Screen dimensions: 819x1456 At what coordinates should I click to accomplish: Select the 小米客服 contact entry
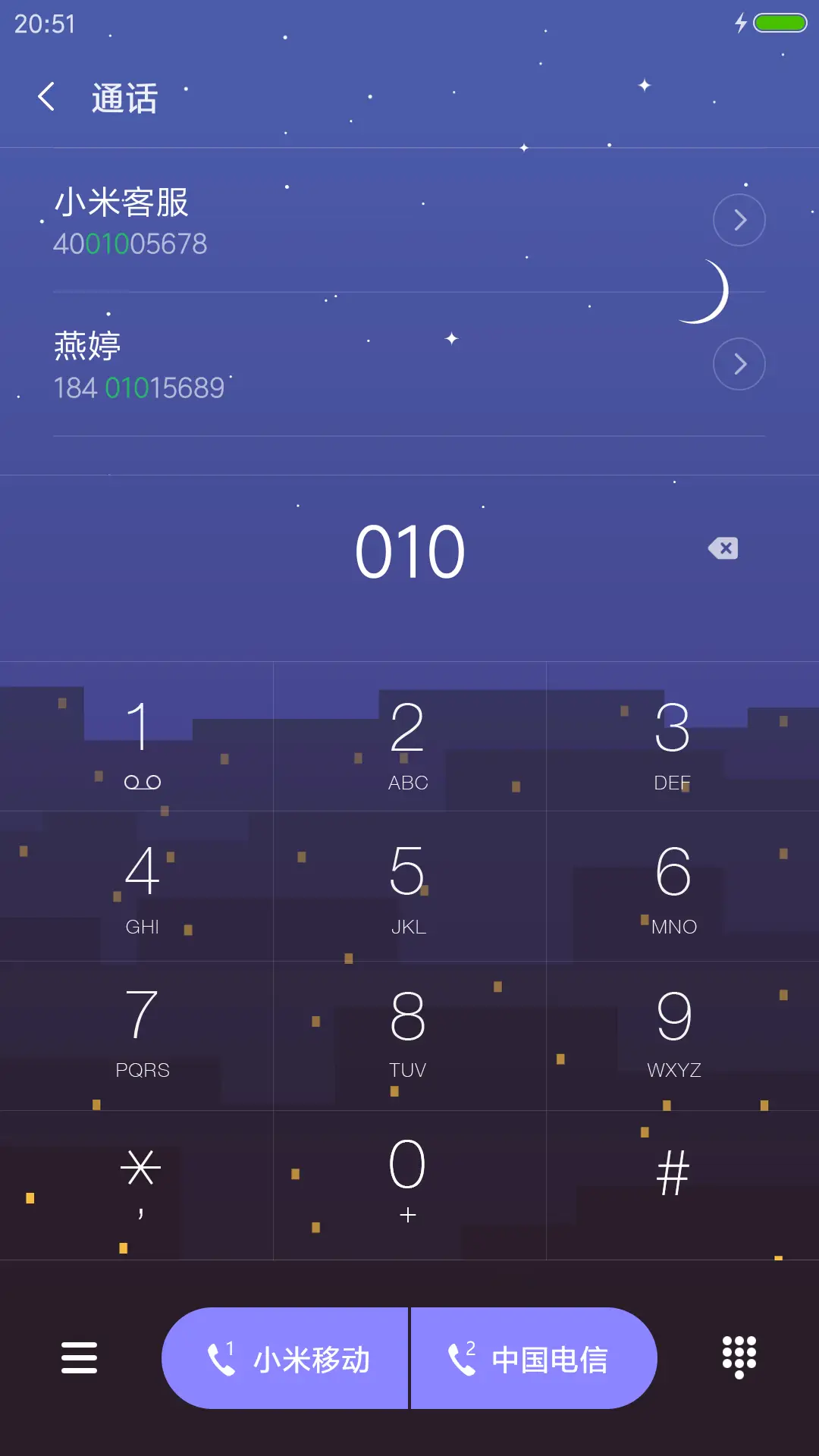click(x=303, y=220)
